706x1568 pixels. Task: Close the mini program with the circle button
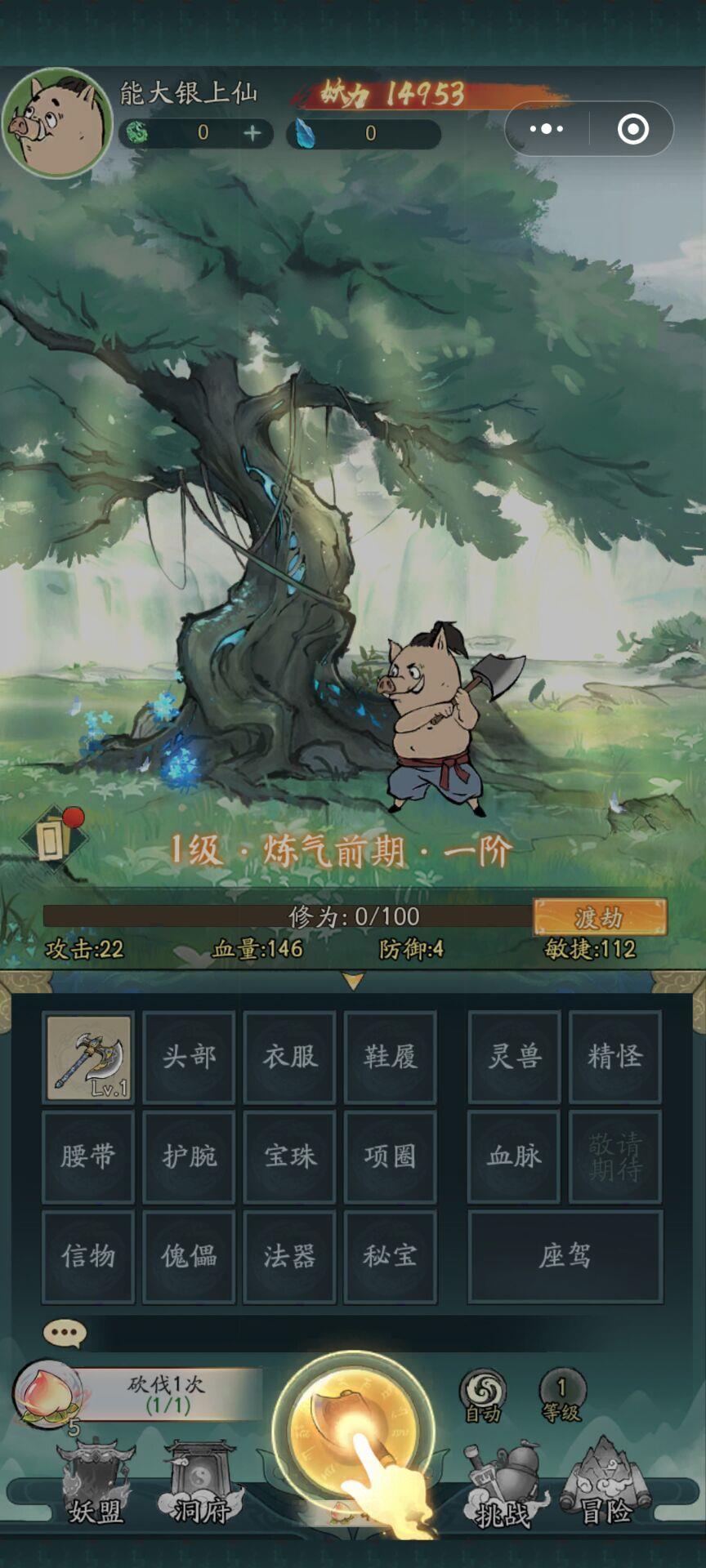(x=633, y=129)
